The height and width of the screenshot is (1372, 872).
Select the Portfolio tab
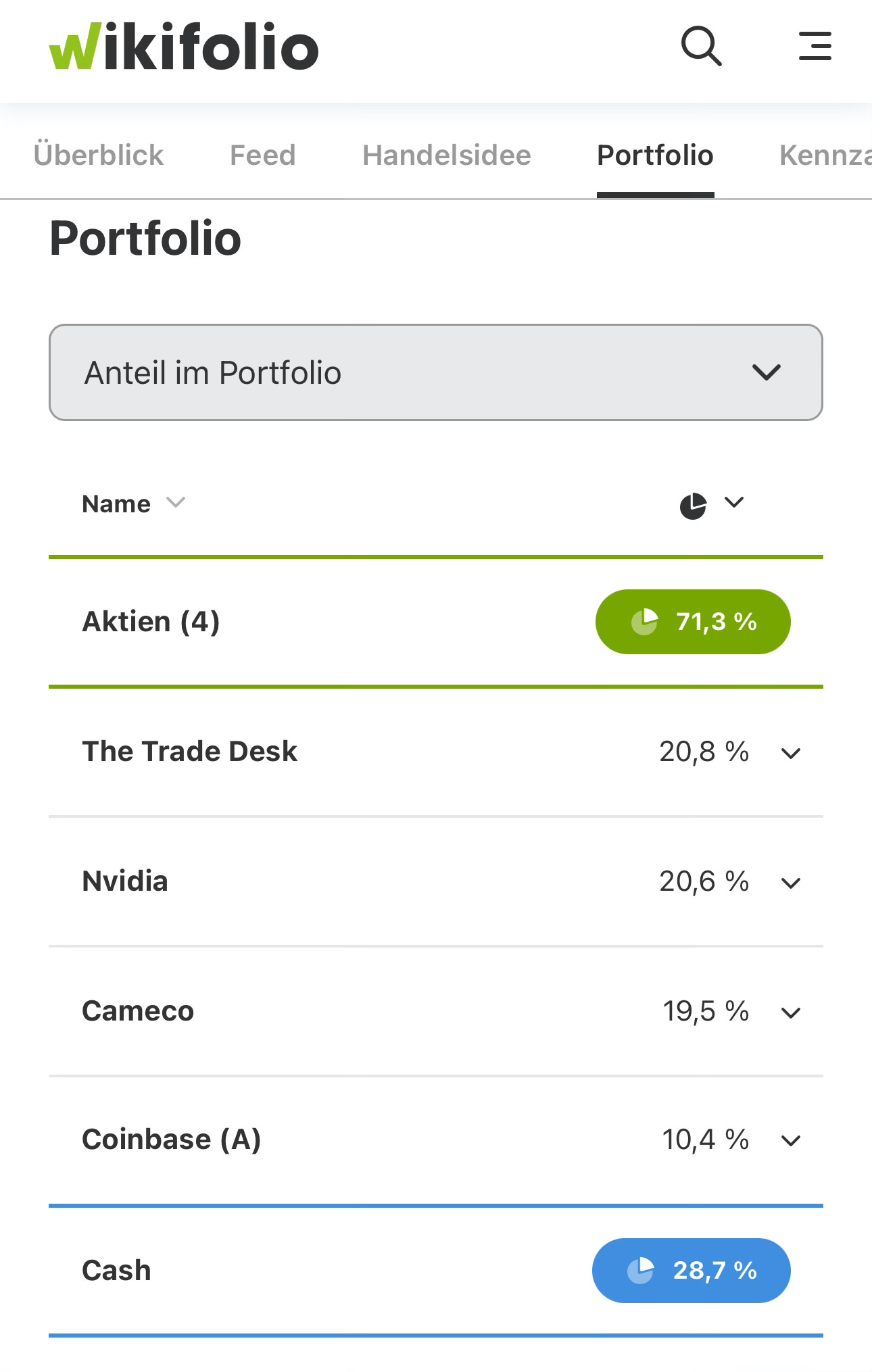(655, 155)
